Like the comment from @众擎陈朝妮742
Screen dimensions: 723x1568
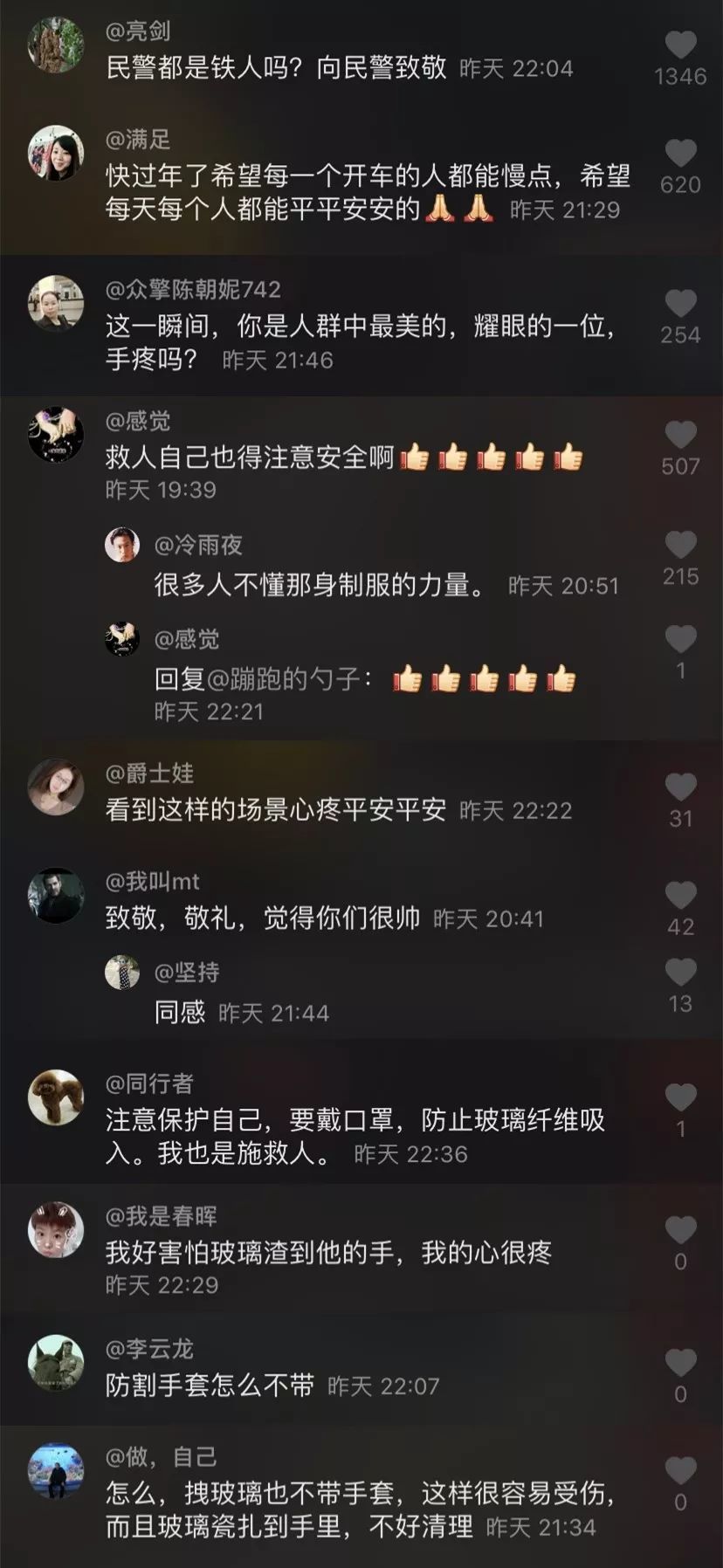[680, 304]
